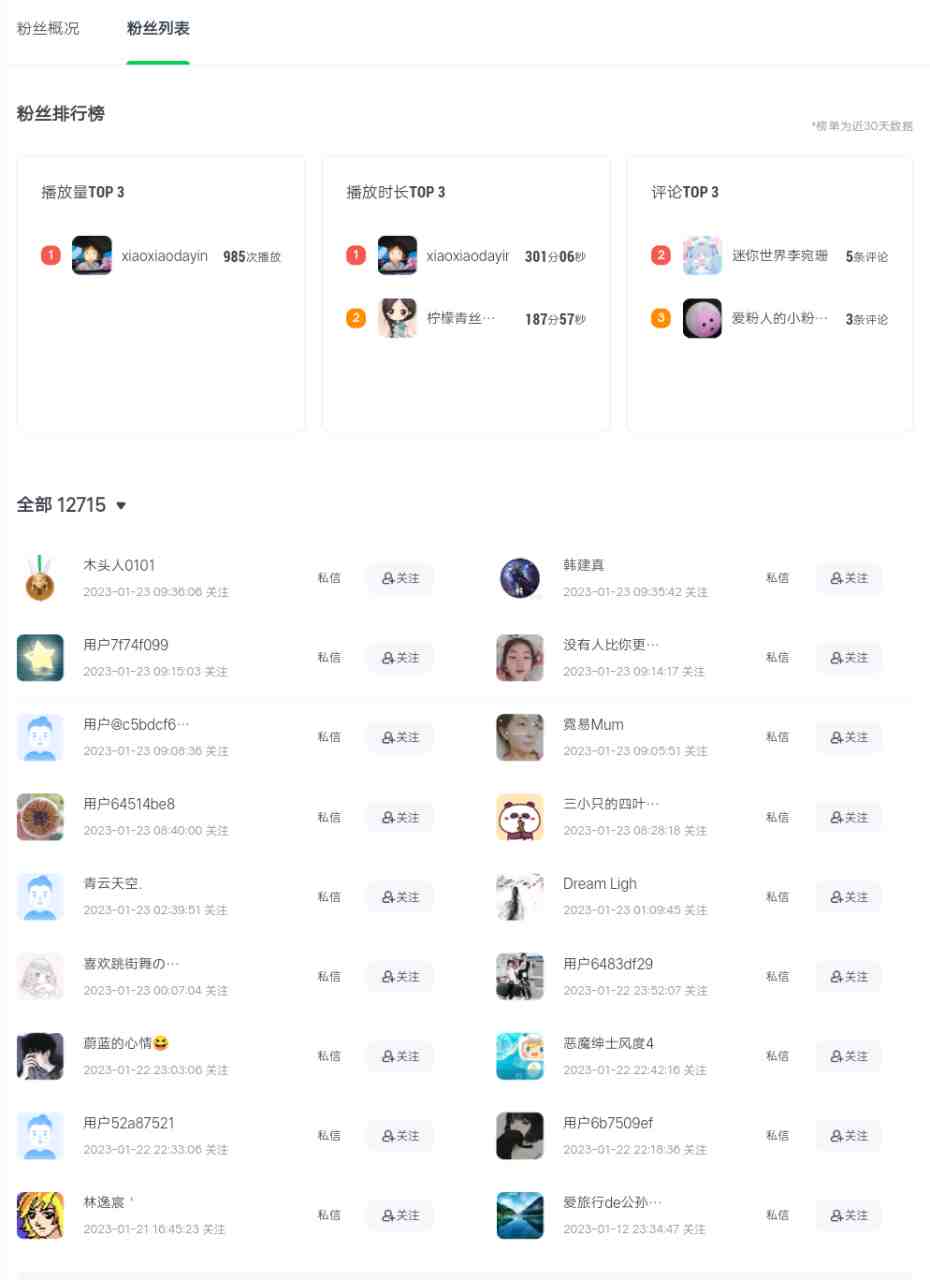Click the rank 3 badge beside 爱粉人的小粉
The width and height of the screenshot is (930, 1280).
tap(661, 318)
